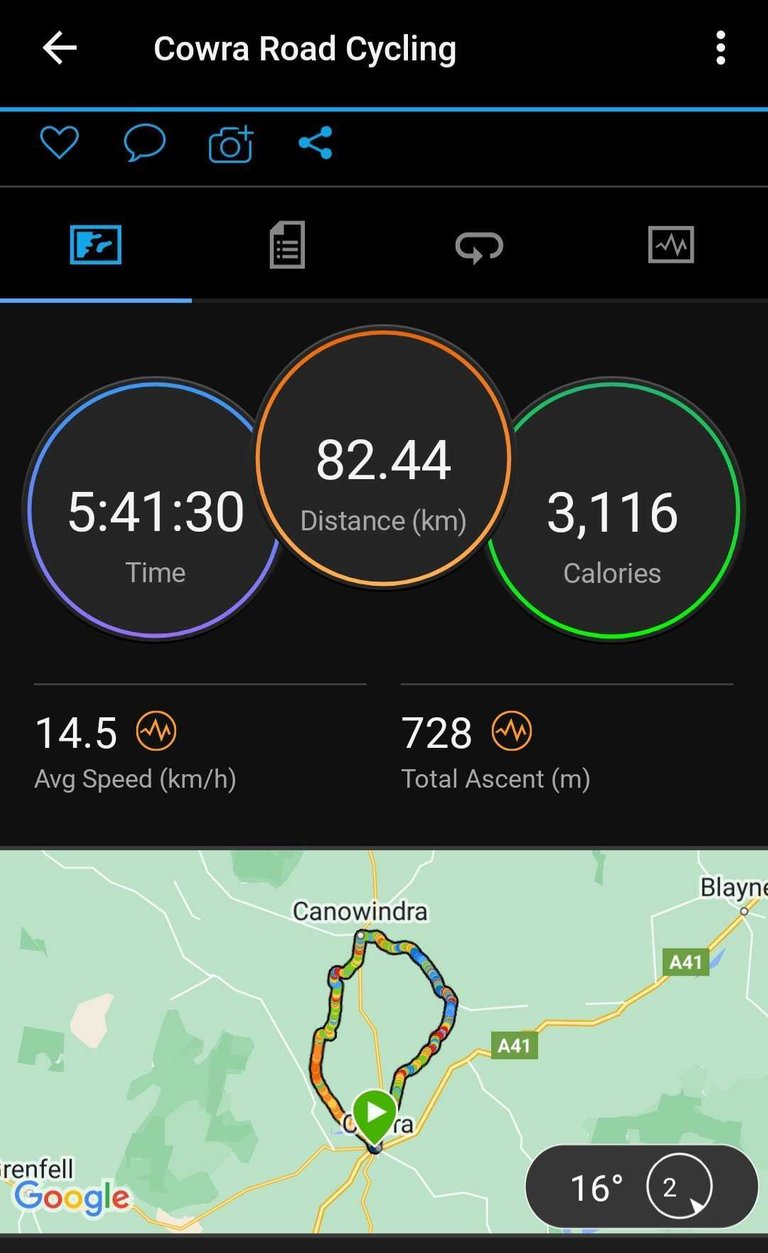768x1253 pixels.
Task: Add a photo with the camera icon
Action: (x=231, y=145)
